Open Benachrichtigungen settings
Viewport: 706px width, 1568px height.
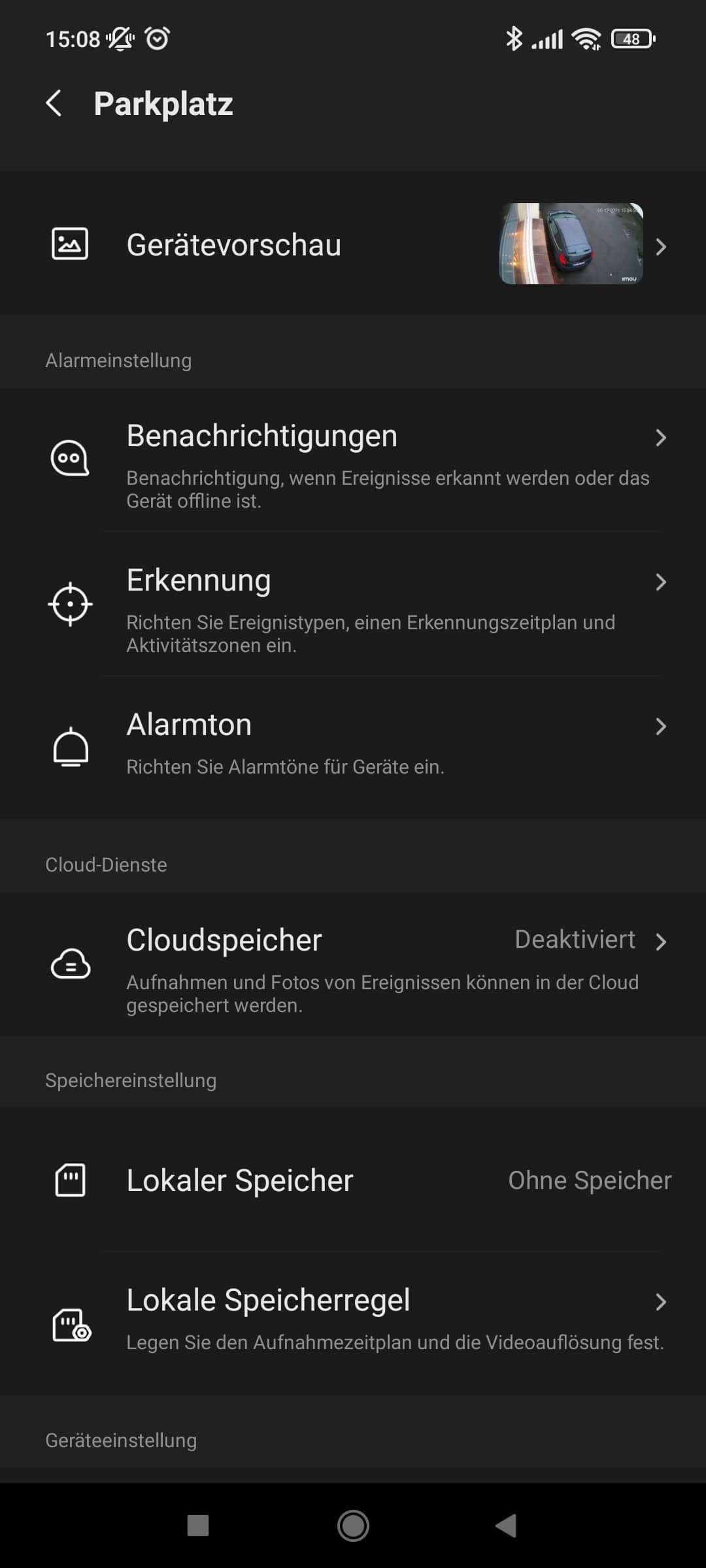(x=353, y=459)
